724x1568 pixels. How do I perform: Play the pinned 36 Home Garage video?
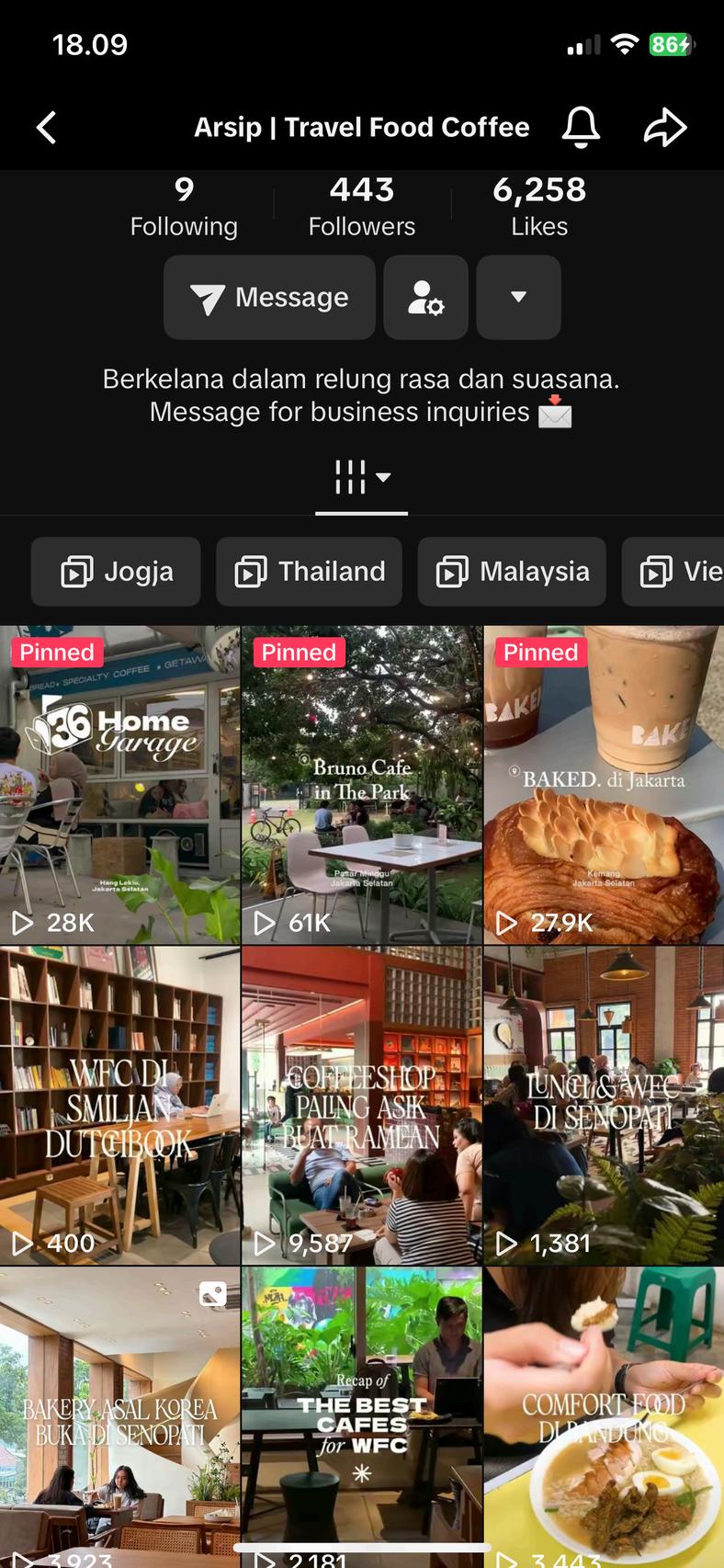pyautogui.click(x=119, y=786)
